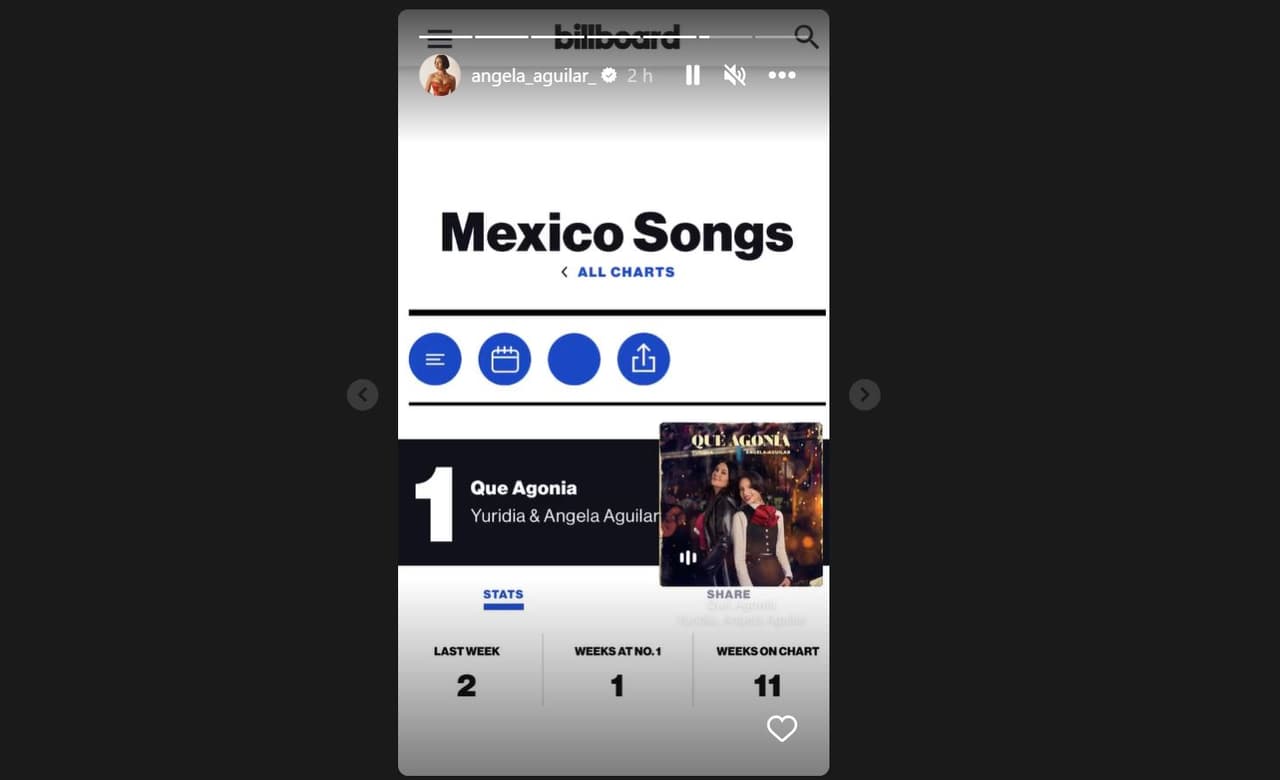Open the three-dot story options menu
The height and width of the screenshot is (780, 1280).
click(x=782, y=75)
